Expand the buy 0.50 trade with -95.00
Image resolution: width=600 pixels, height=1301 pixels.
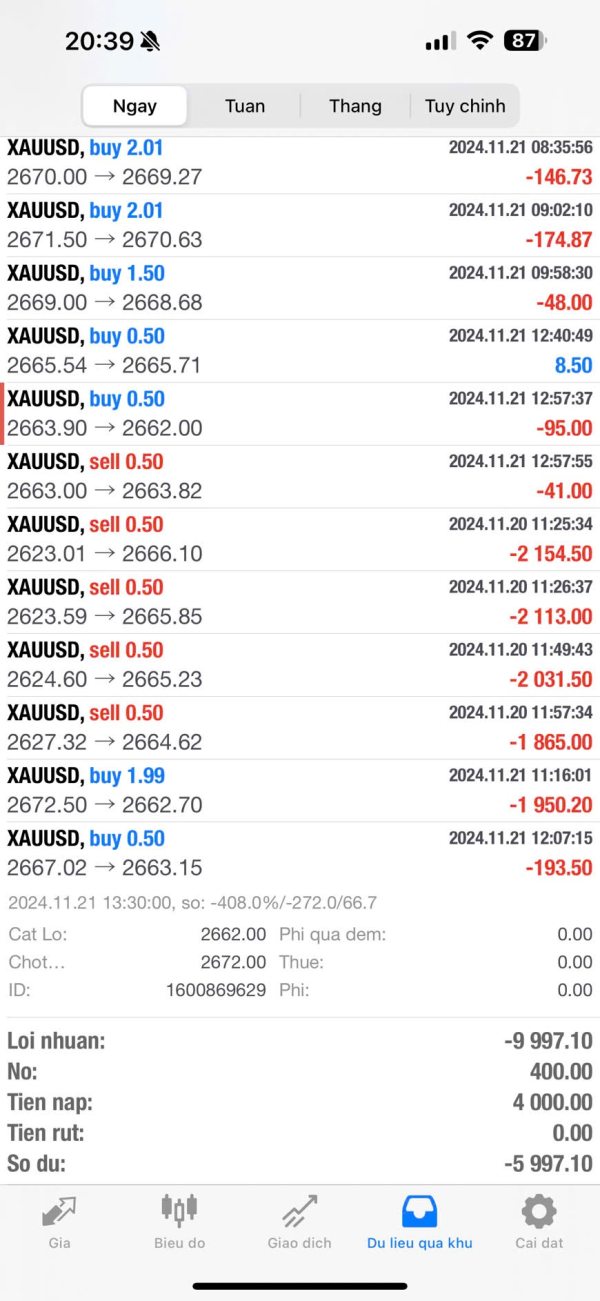tap(300, 414)
